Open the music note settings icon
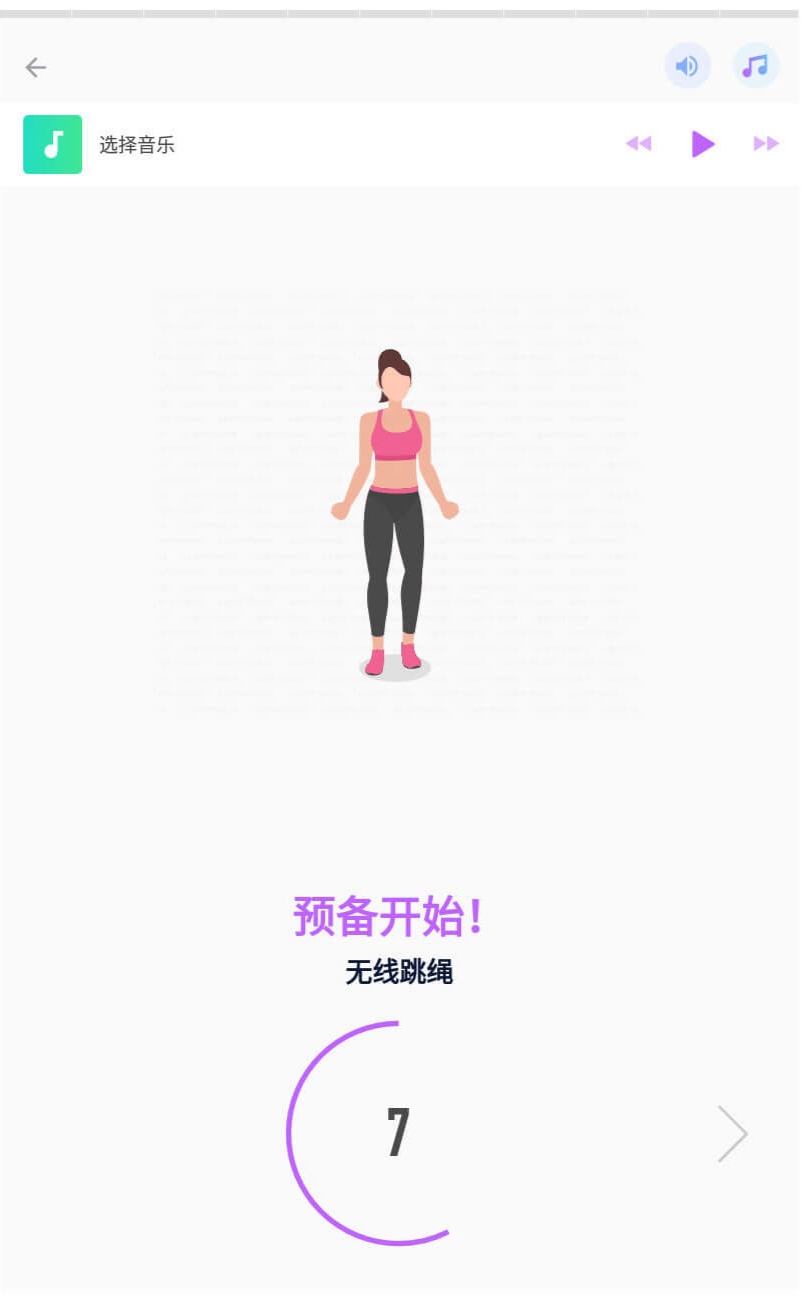The width and height of the screenshot is (809, 1300). [756, 66]
